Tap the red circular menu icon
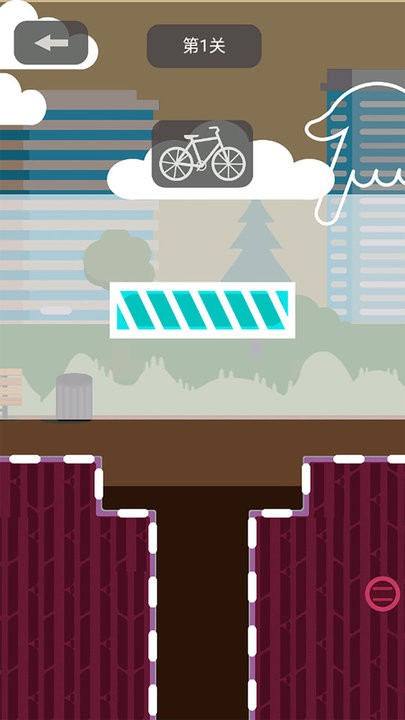This screenshot has width=405, height=720. [382, 594]
